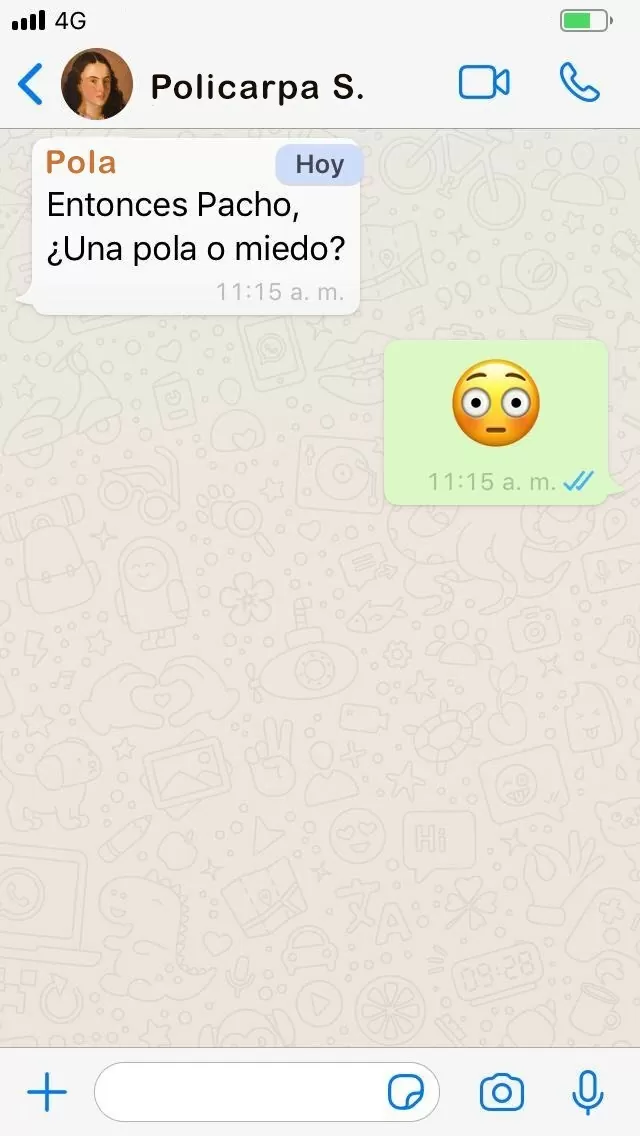Open the camera to send photo
The image size is (640, 1136).
pos(502,1092)
